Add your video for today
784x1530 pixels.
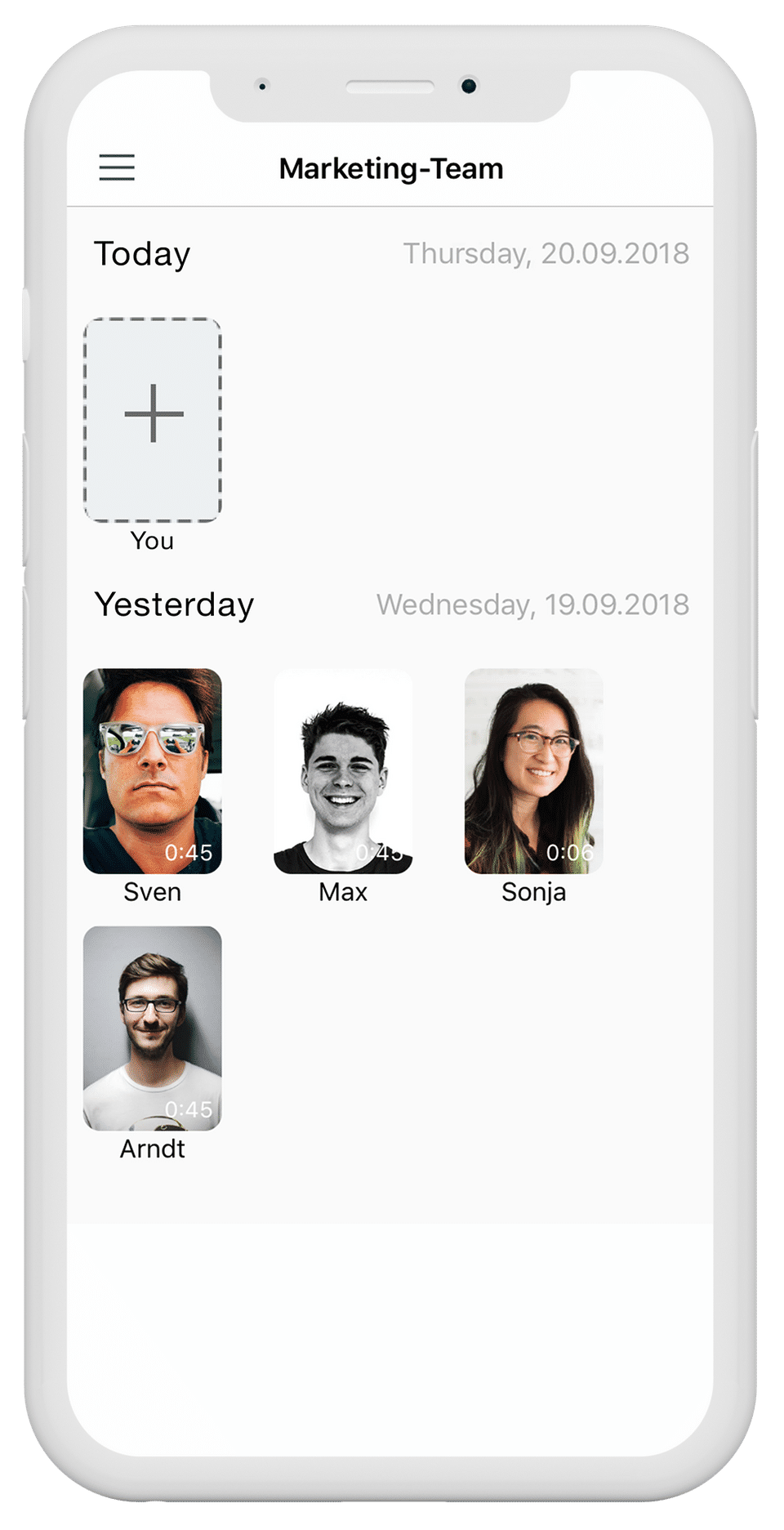(153, 419)
